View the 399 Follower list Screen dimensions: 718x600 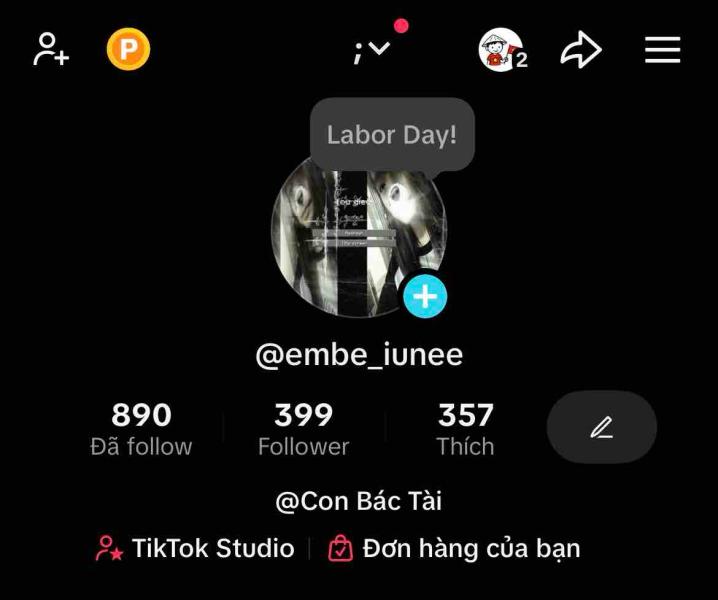pos(303,429)
